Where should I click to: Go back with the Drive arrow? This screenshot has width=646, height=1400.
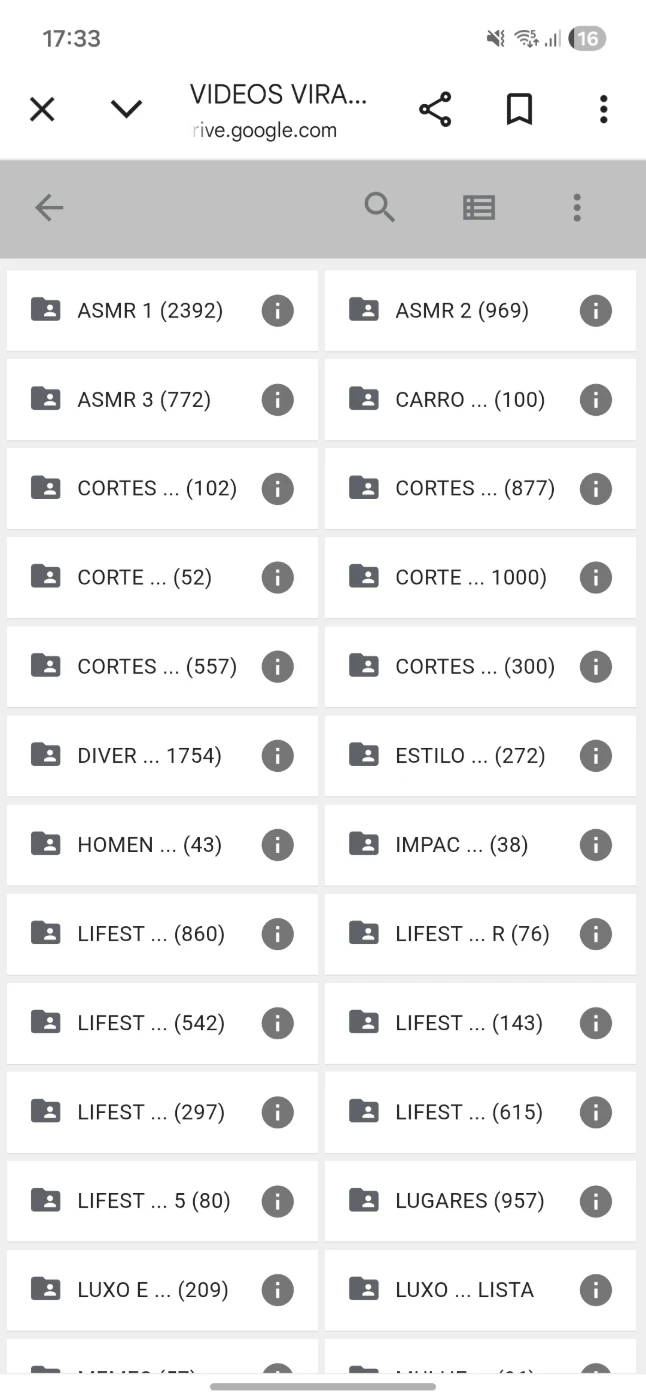[49, 207]
